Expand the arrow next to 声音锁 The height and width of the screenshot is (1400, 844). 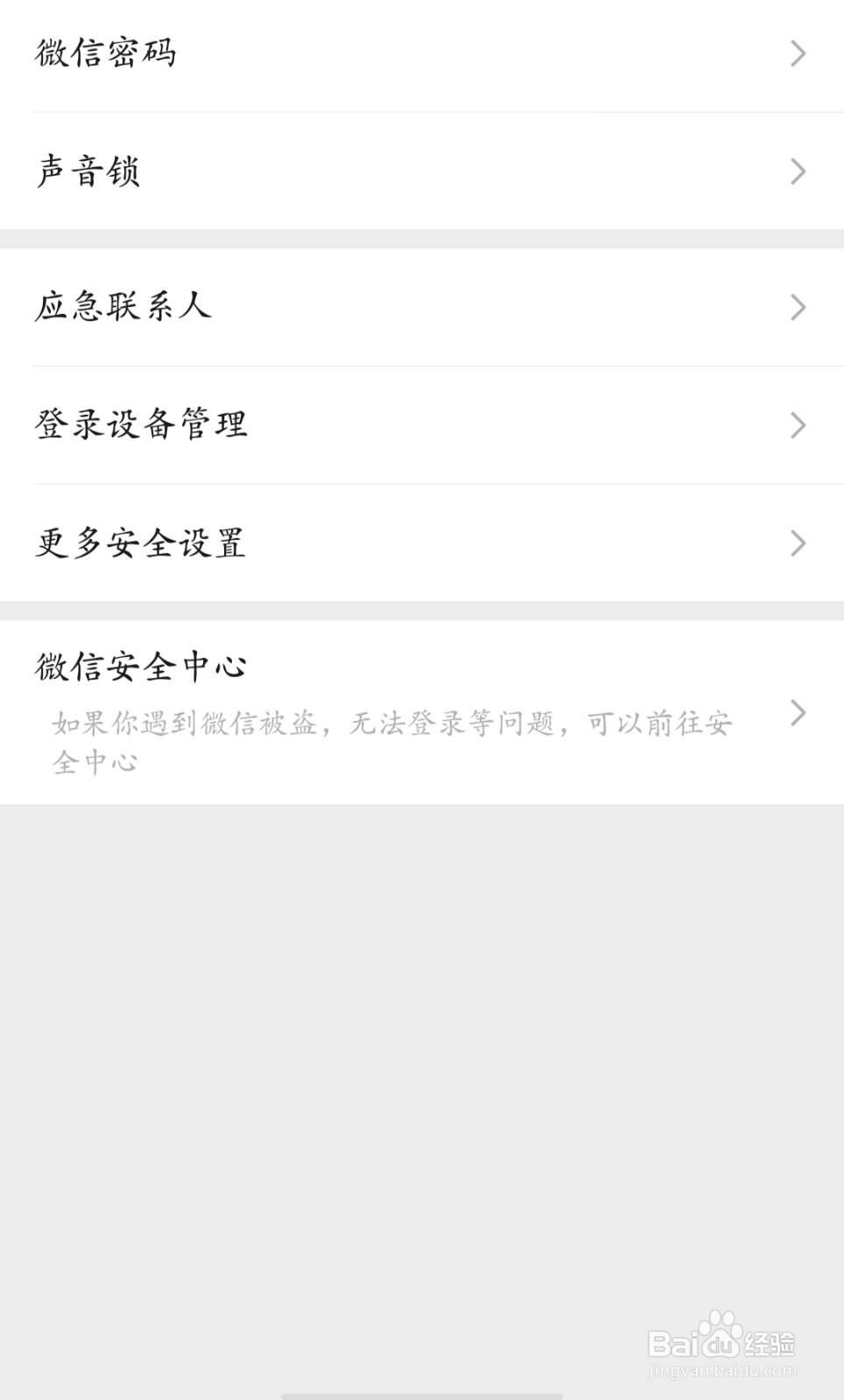click(796, 171)
